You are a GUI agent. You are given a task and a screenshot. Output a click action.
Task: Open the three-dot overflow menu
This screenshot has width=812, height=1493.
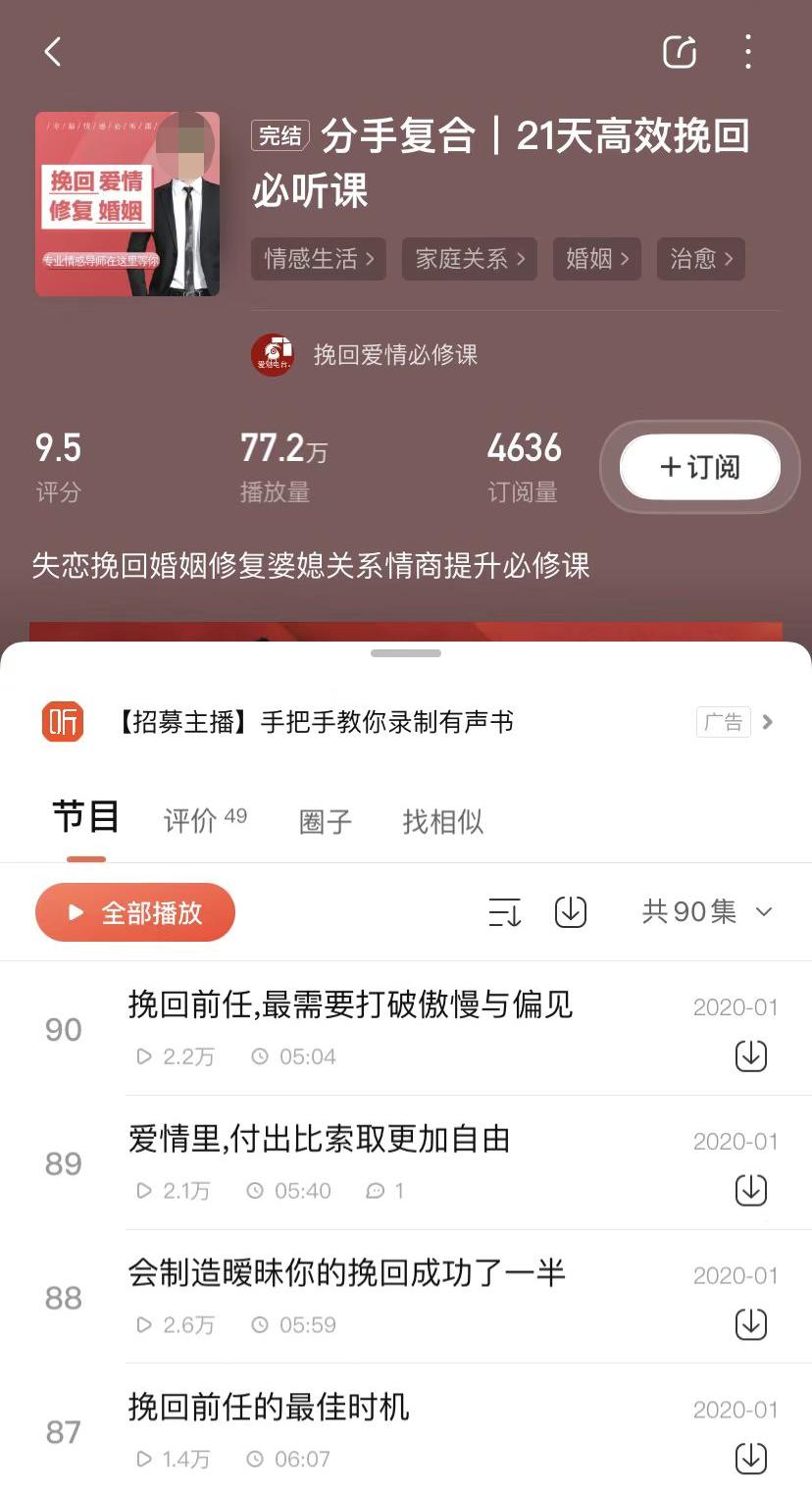(x=747, y=52)
